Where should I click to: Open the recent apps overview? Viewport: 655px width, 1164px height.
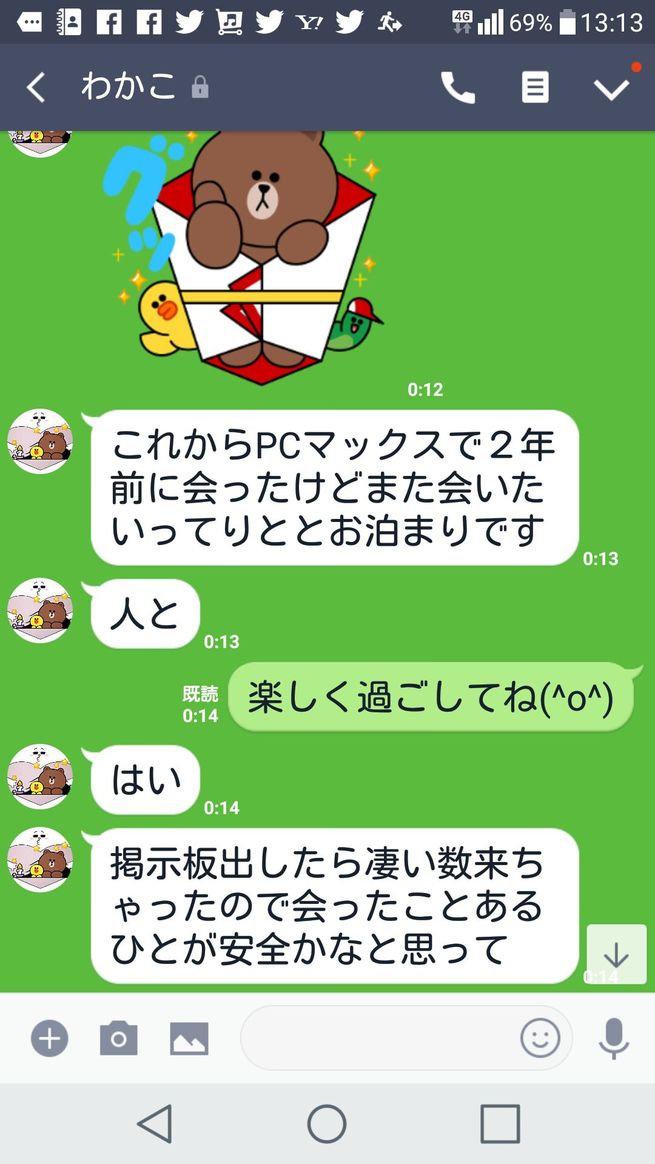point(500,1124)
